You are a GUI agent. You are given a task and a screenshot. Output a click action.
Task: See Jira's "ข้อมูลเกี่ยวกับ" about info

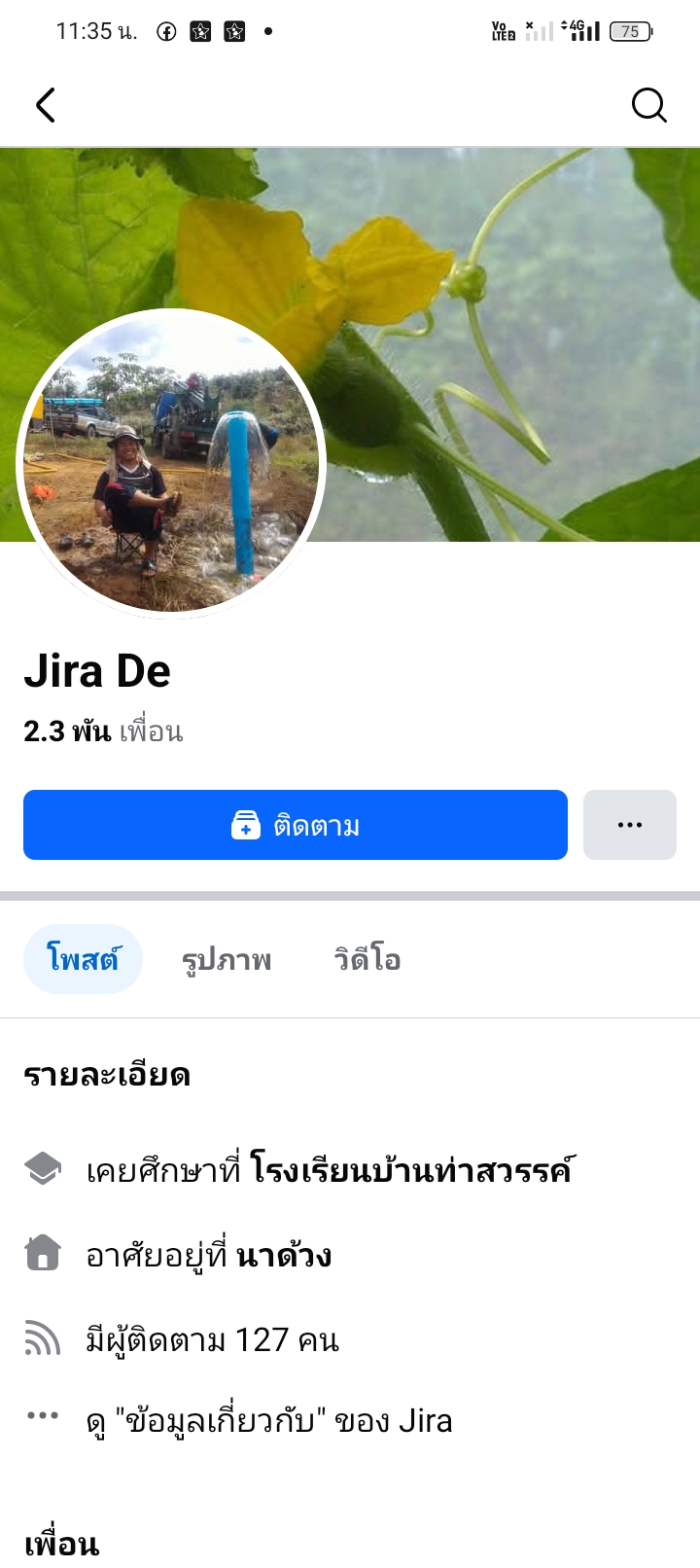(x=268, y=1421)
